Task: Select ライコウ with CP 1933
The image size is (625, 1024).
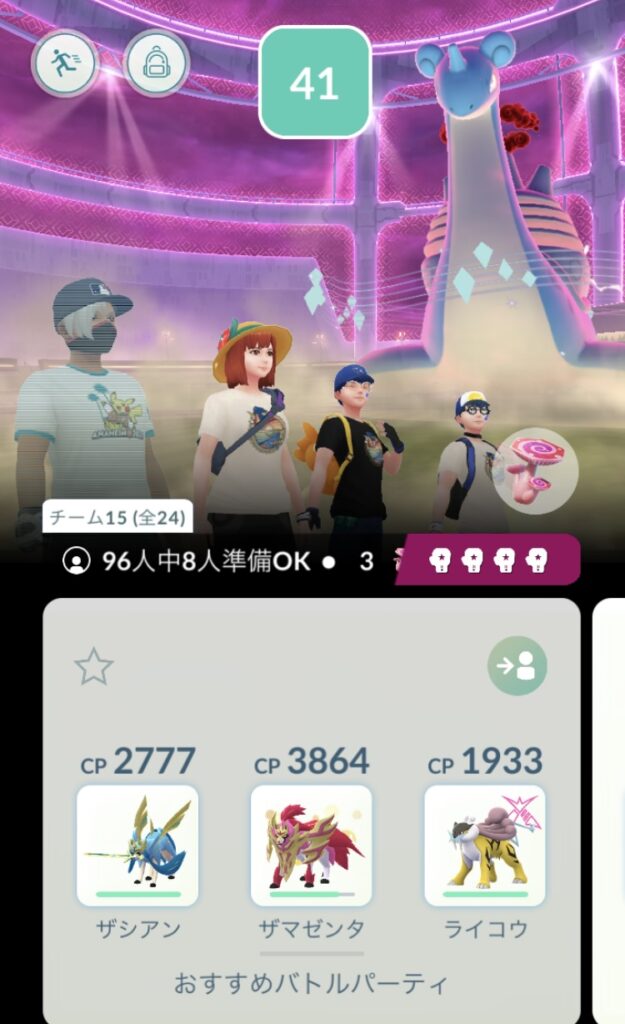Action: pos(485,845)
